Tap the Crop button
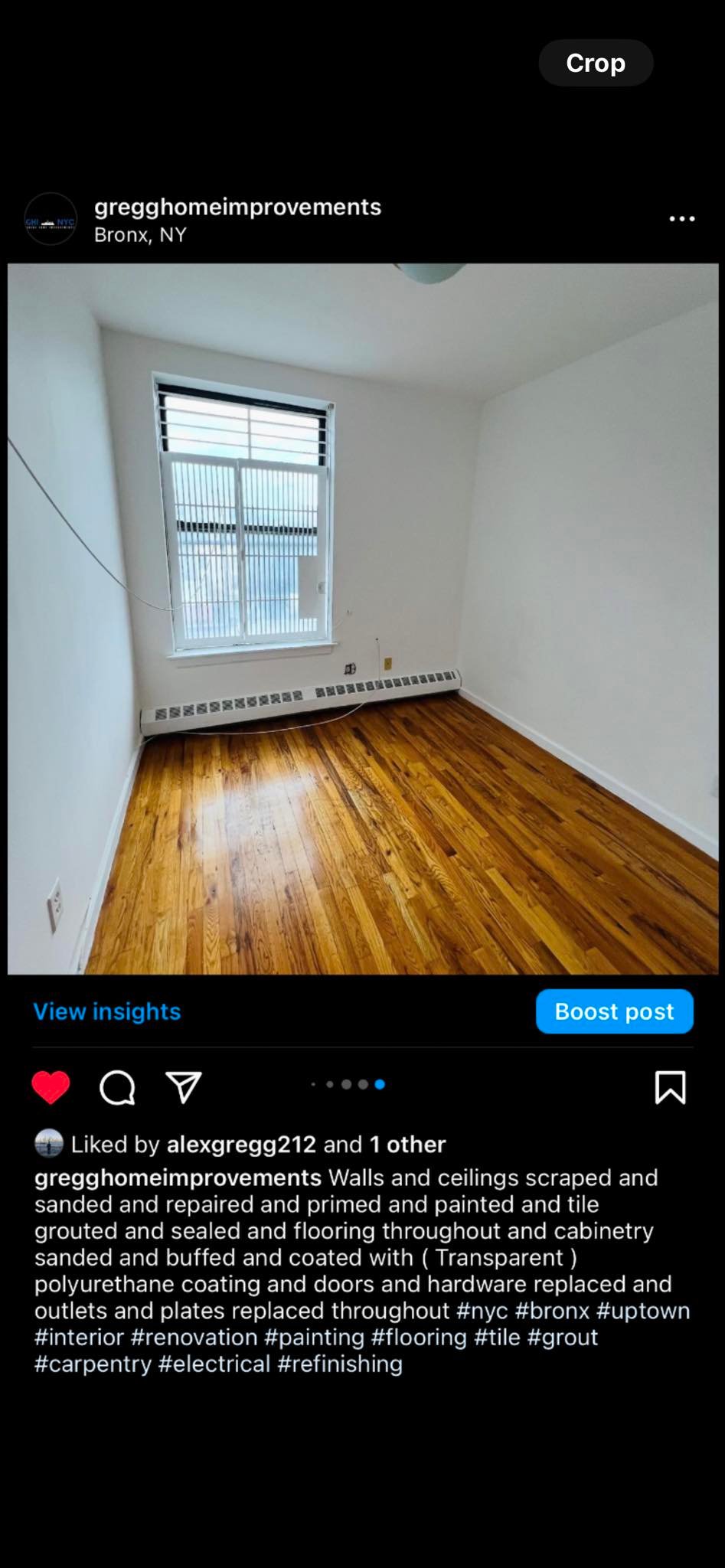Viewport: 725px width, 1568px height. pyautogui.click(x=596, y=63)
